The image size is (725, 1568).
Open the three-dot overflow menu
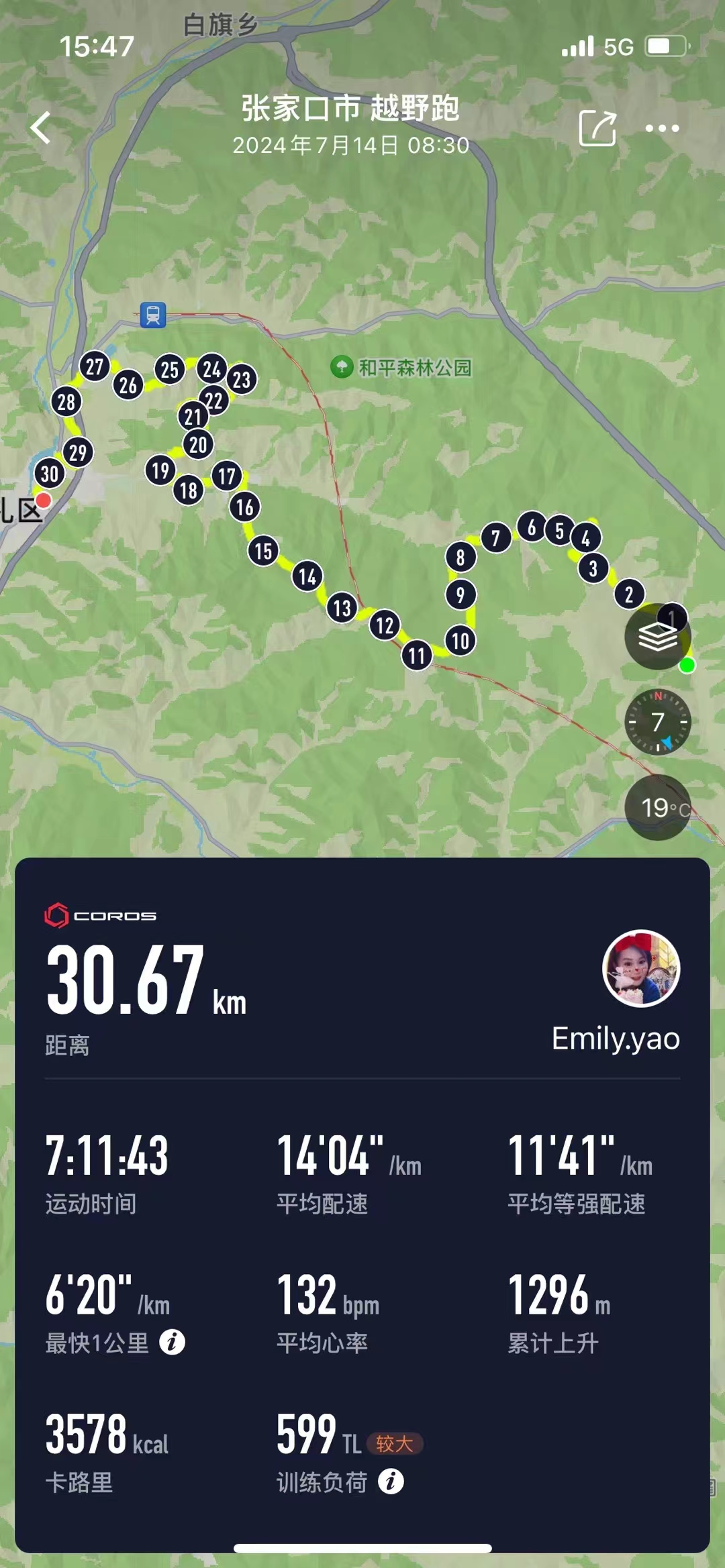[662, 127]
